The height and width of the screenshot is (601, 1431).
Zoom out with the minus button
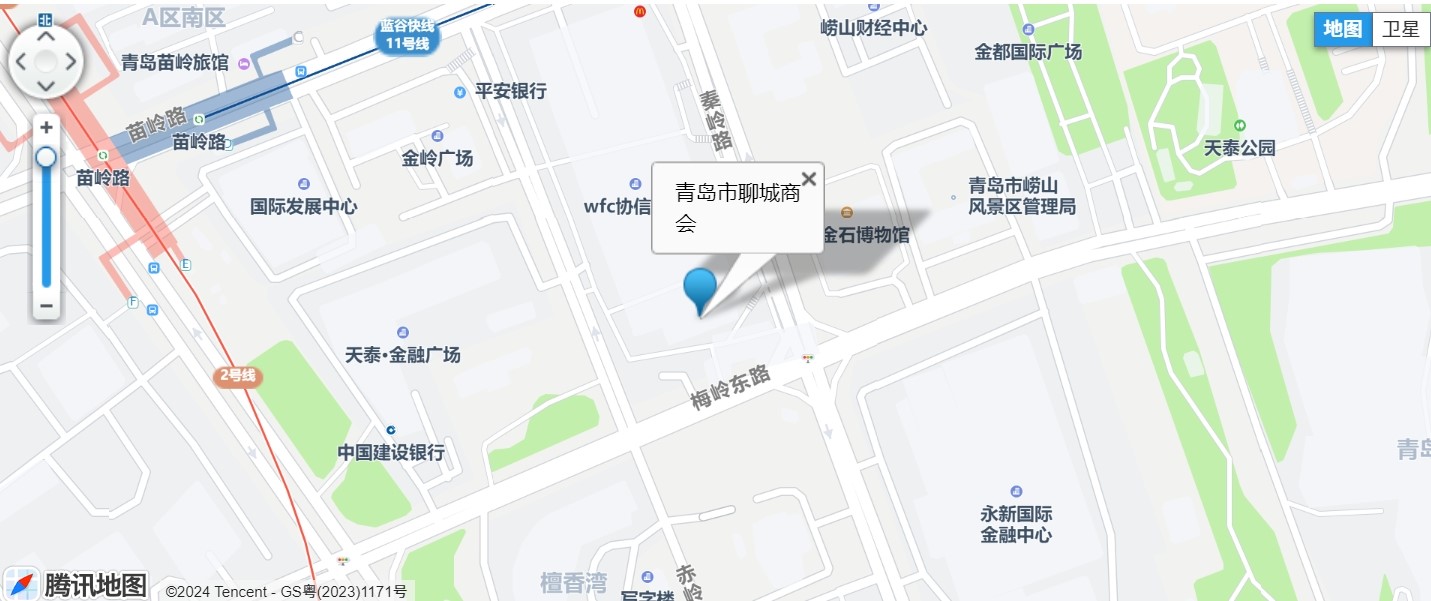(46, 306)
